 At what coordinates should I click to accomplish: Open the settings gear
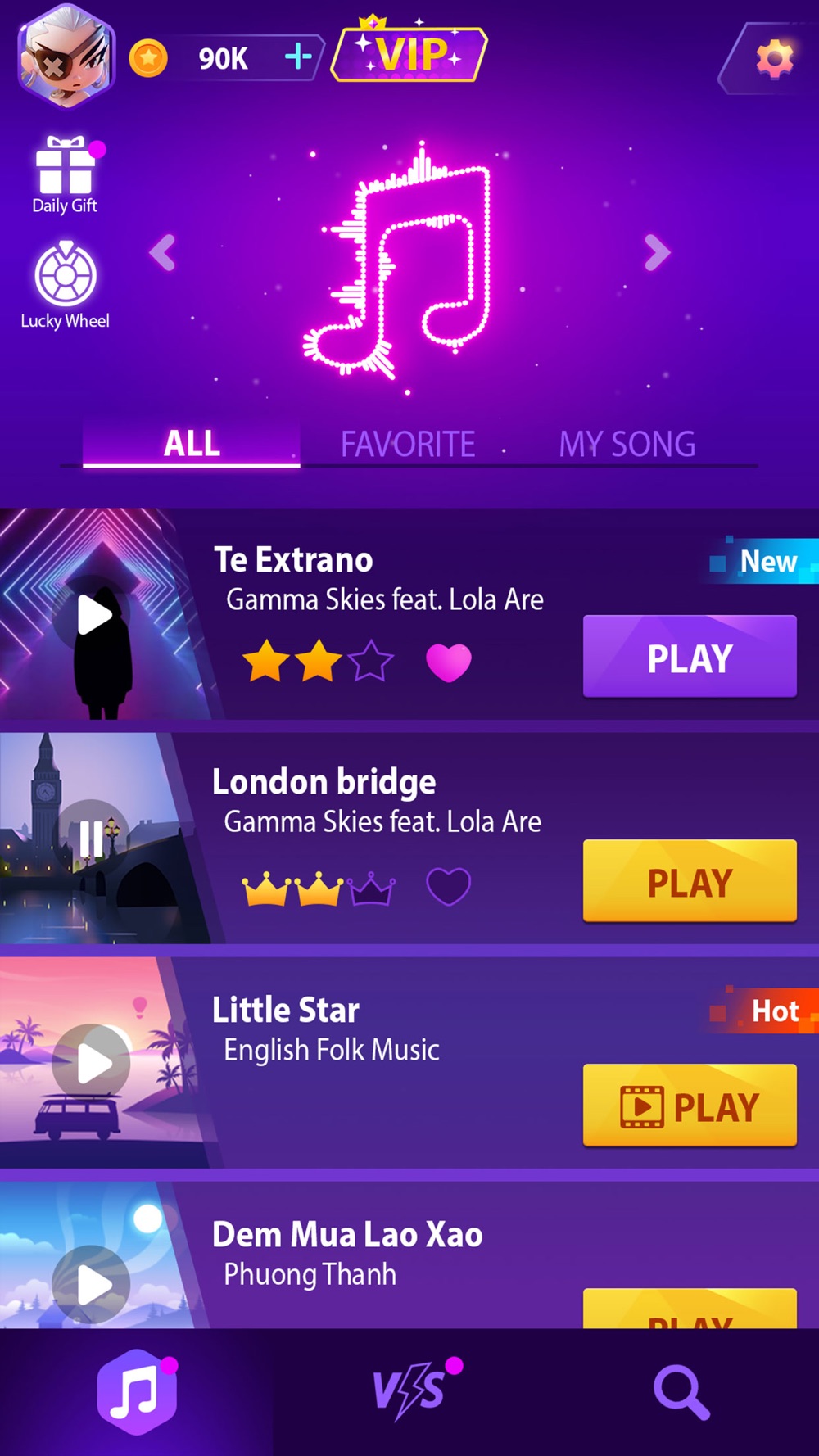pyautogui.click(x=774, y=58)
